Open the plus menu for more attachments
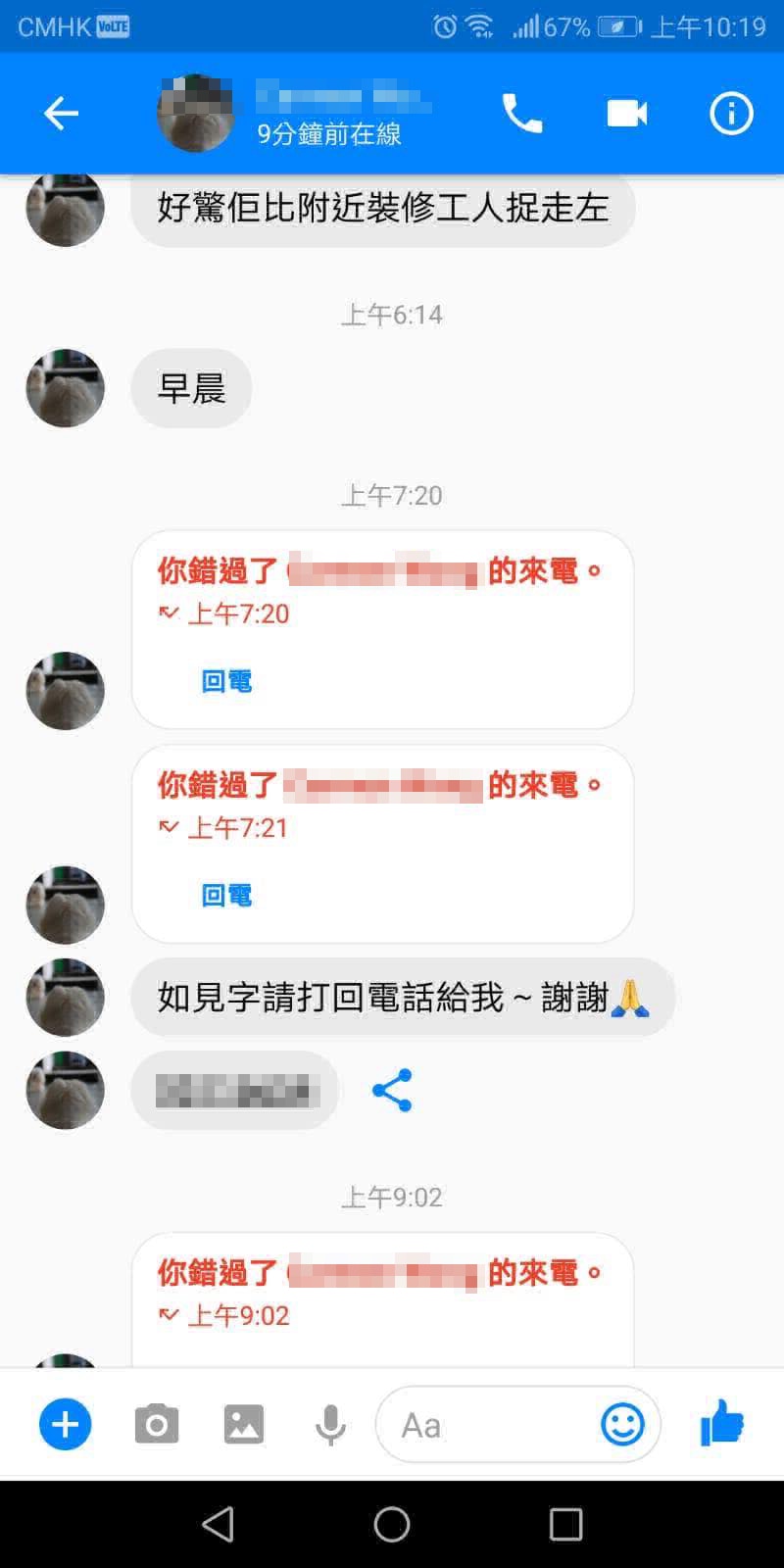 tap(64, 1424)
